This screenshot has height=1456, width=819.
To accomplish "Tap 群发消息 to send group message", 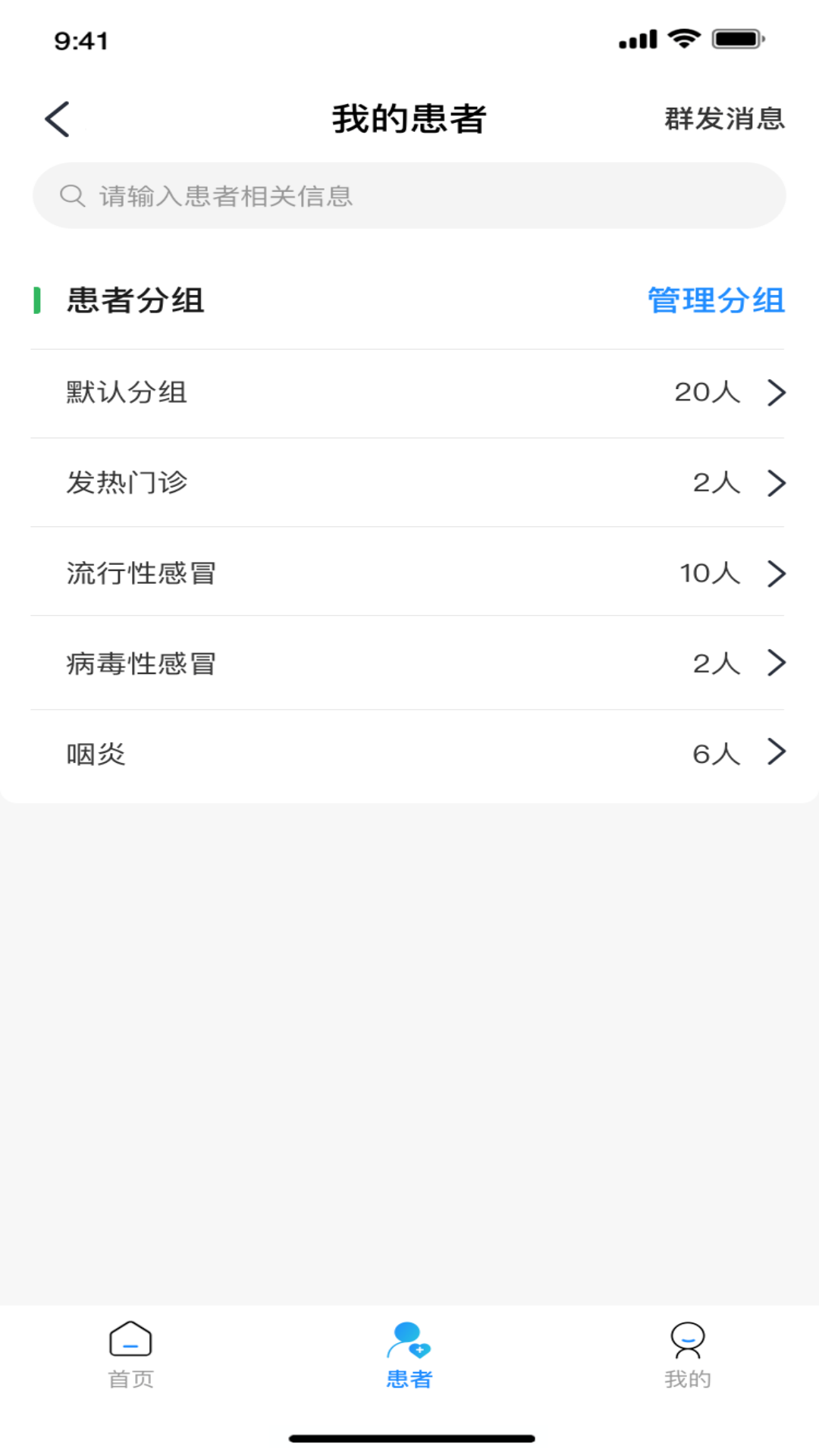I will (724, 119).
